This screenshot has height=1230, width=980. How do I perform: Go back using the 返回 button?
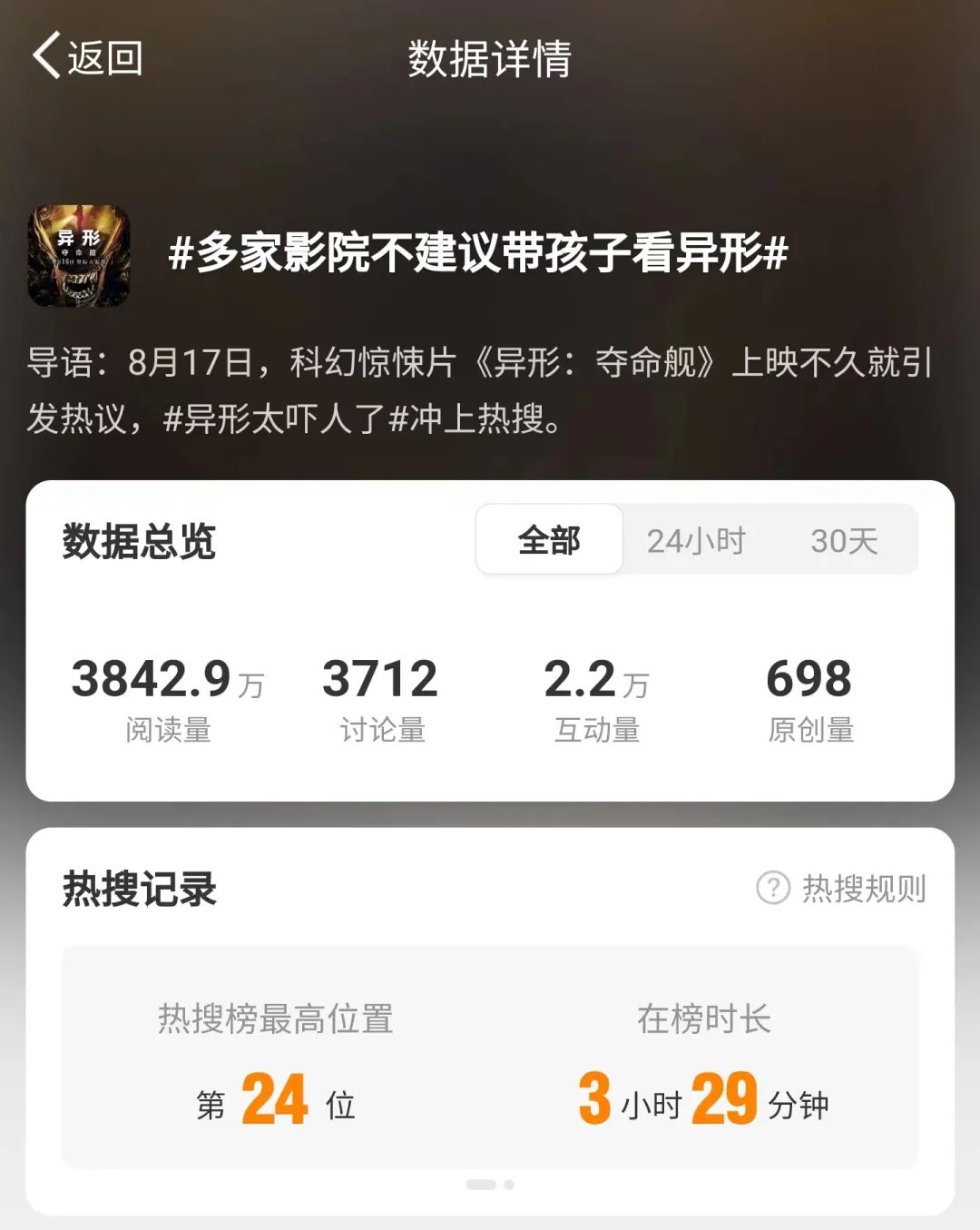pyautogui.click(x=88, y=58)
